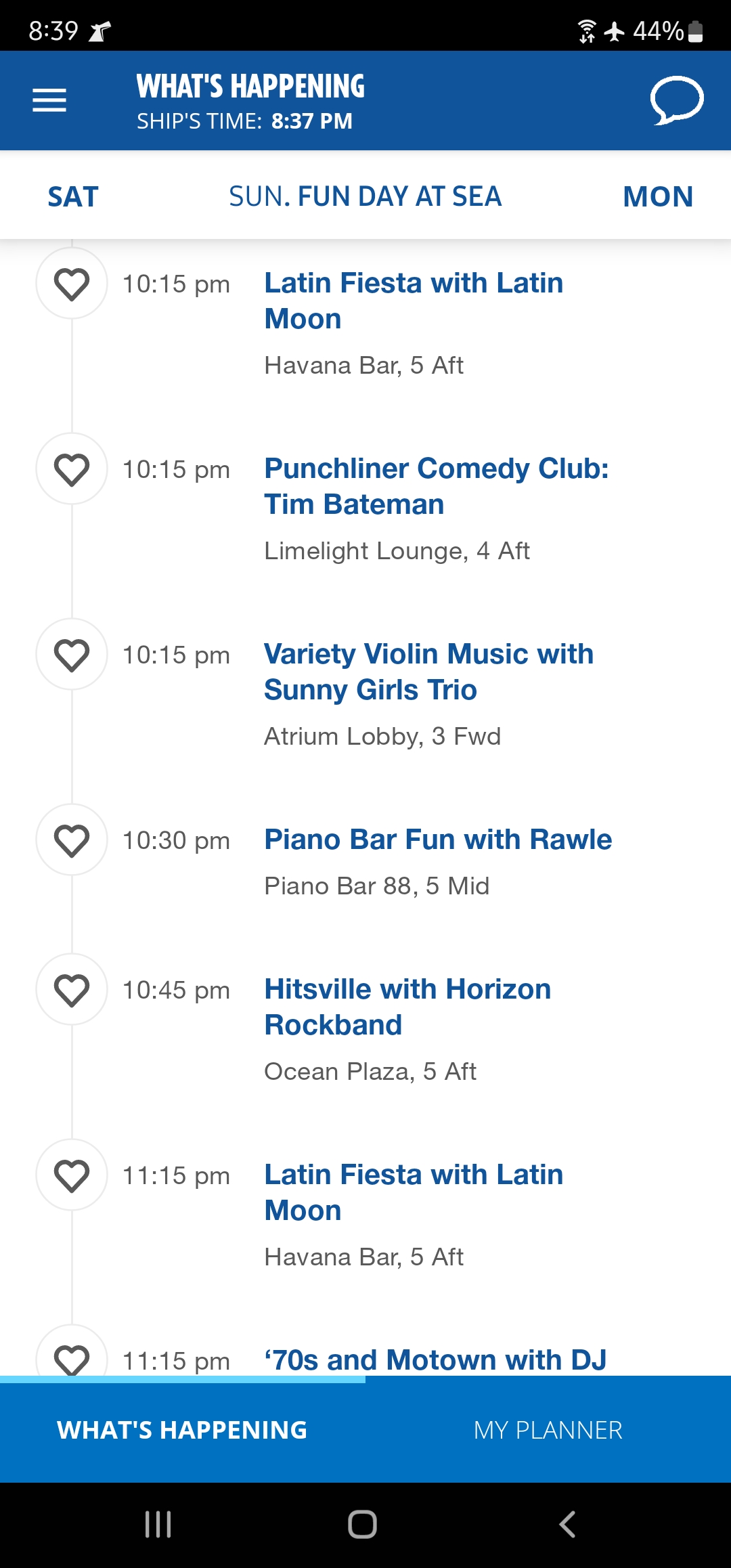The width and height of the screenshot is (731, 1568).
Task: Open the 11:15 pm Latin Fiesta event
Action: [414, 1192]
